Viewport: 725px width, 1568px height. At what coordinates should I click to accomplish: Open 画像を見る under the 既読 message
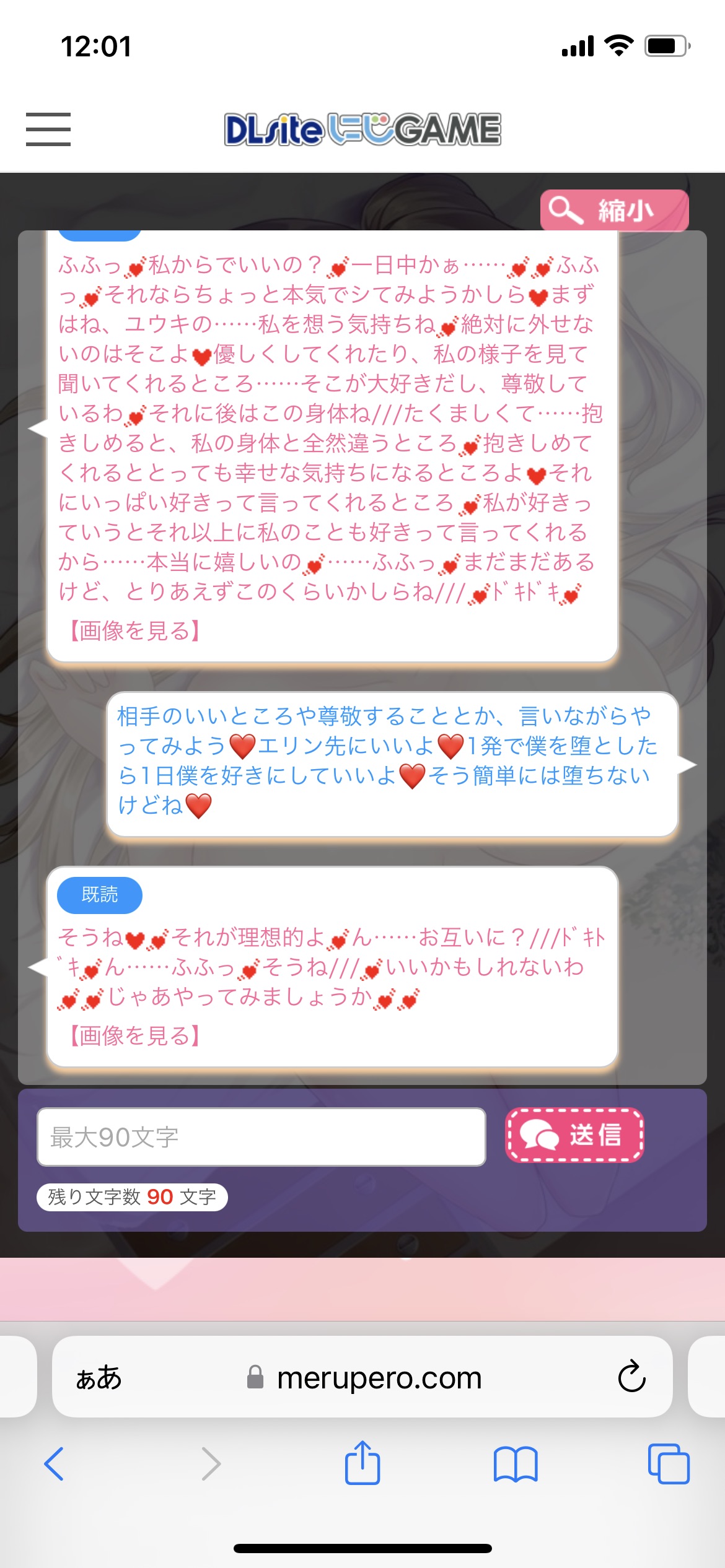pyautogui.click(x=134, y=1035)
